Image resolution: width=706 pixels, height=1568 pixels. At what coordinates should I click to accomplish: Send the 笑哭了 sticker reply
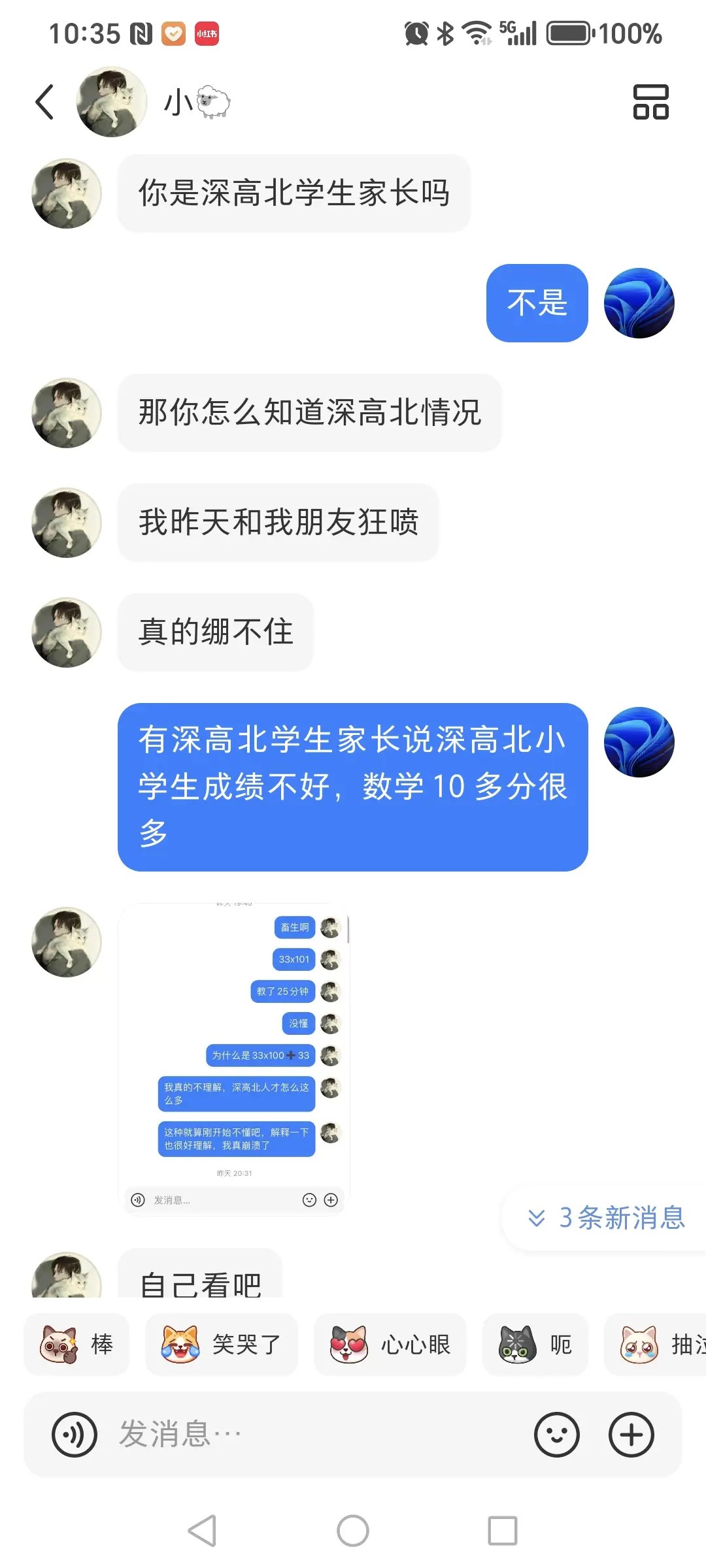point(221,1345)
